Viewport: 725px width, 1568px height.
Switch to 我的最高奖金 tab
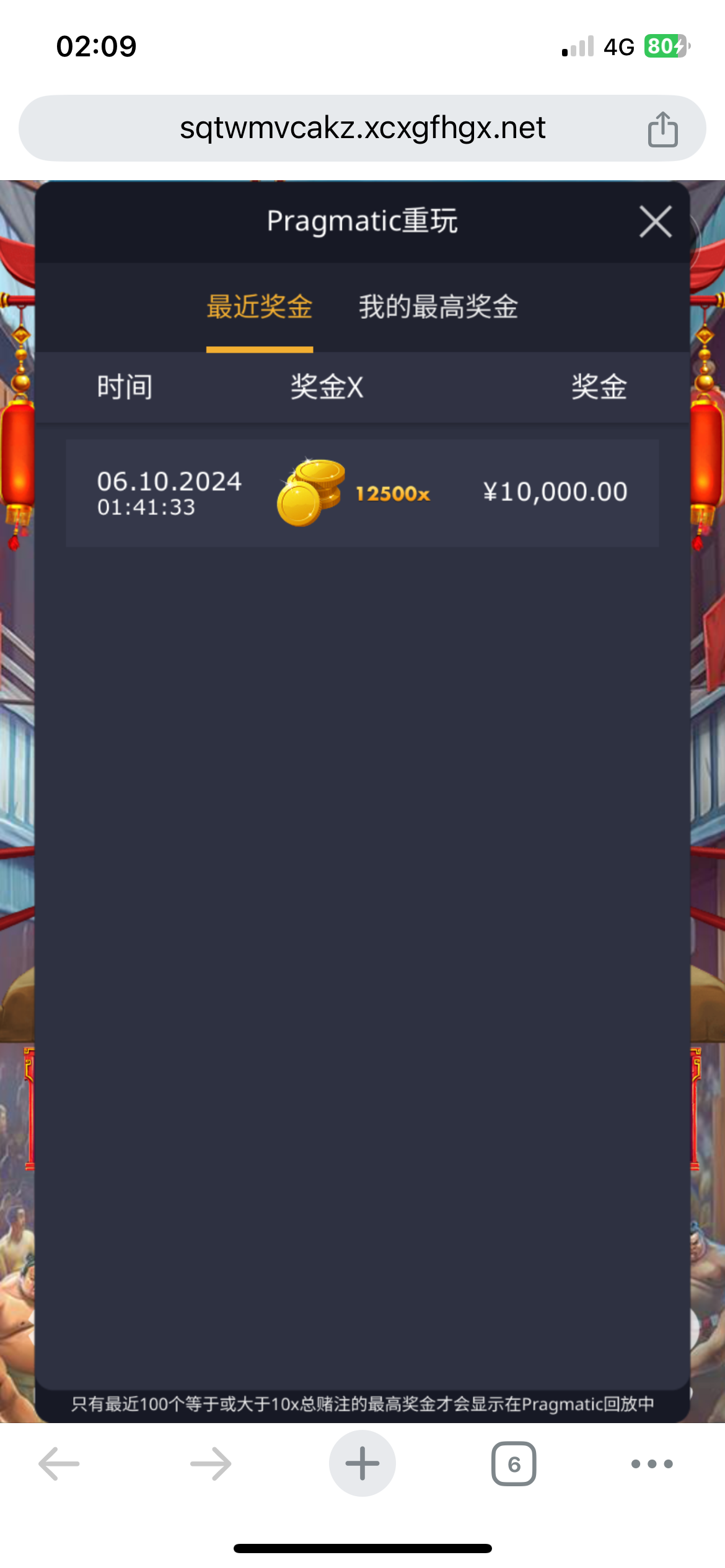(x=438, y=307)
